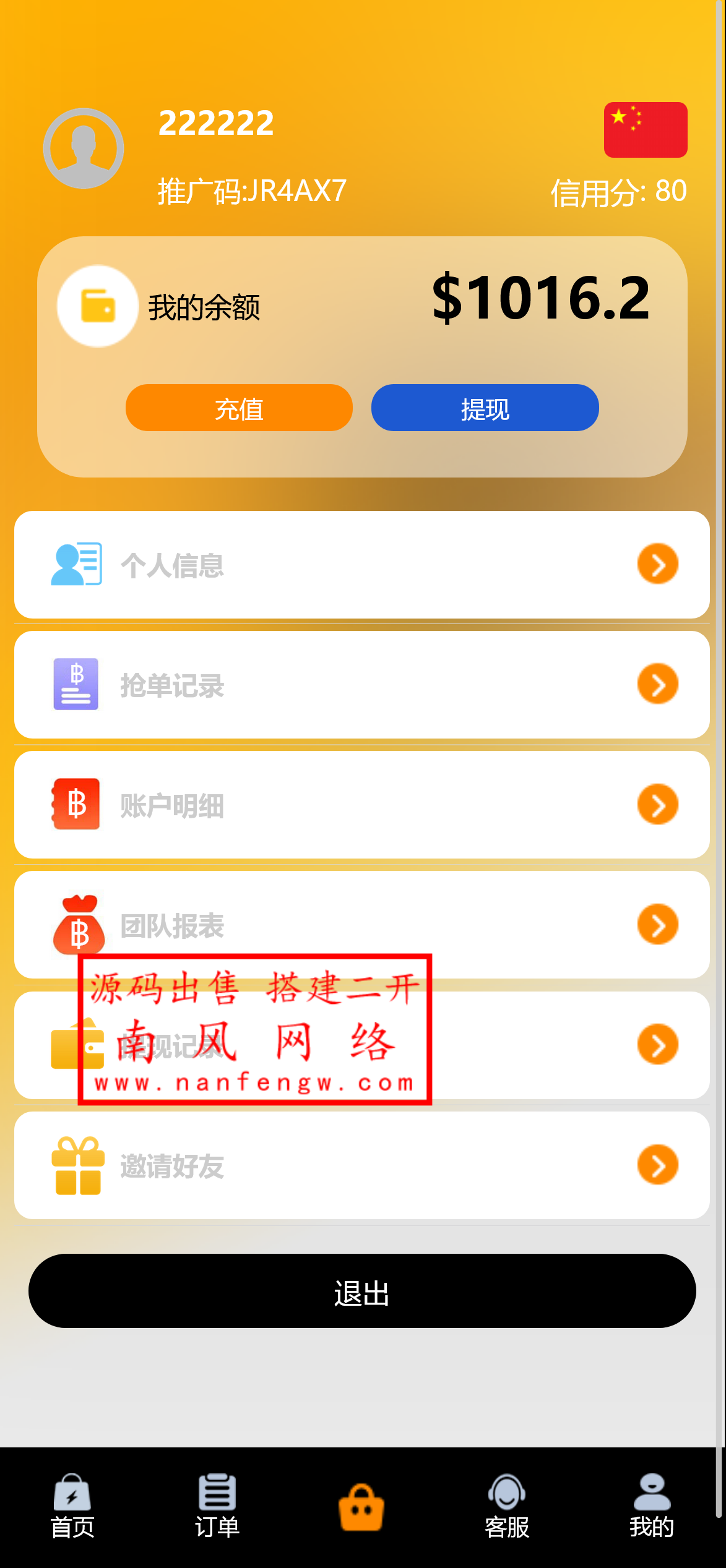Open 账户明细 account details

point(361,805)
